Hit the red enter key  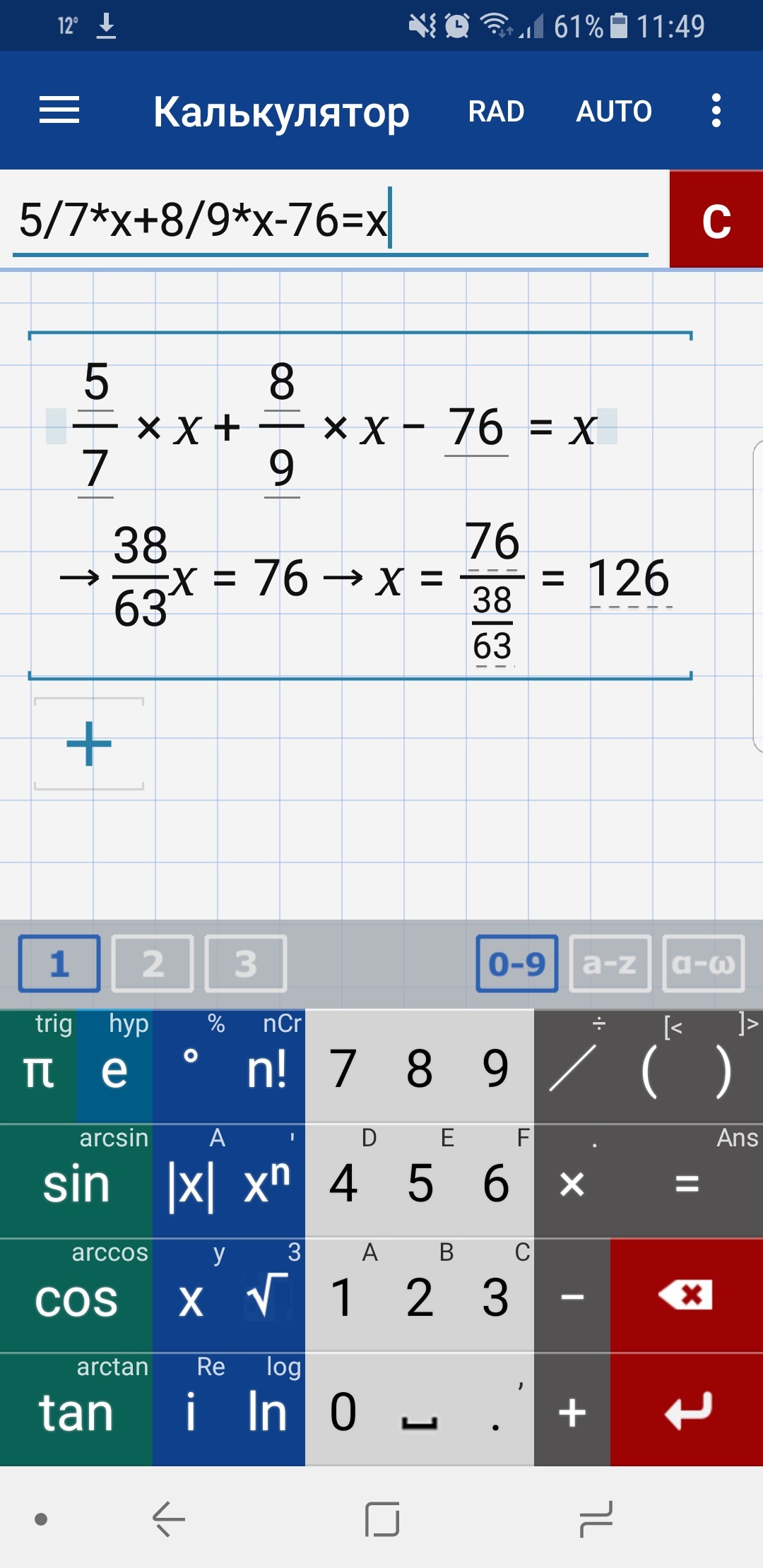coord(686,1410)
